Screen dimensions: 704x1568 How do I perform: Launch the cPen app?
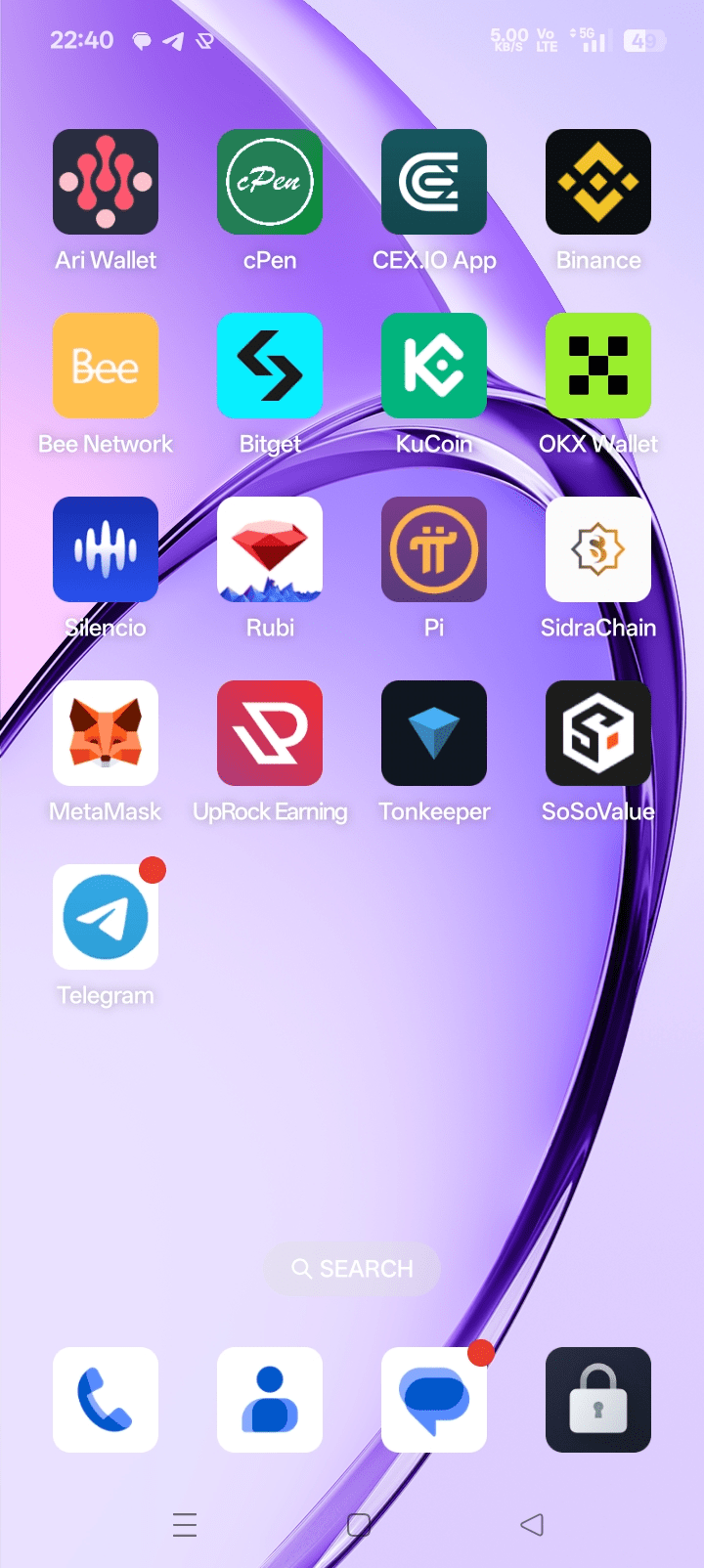click(x=270, y=182)
